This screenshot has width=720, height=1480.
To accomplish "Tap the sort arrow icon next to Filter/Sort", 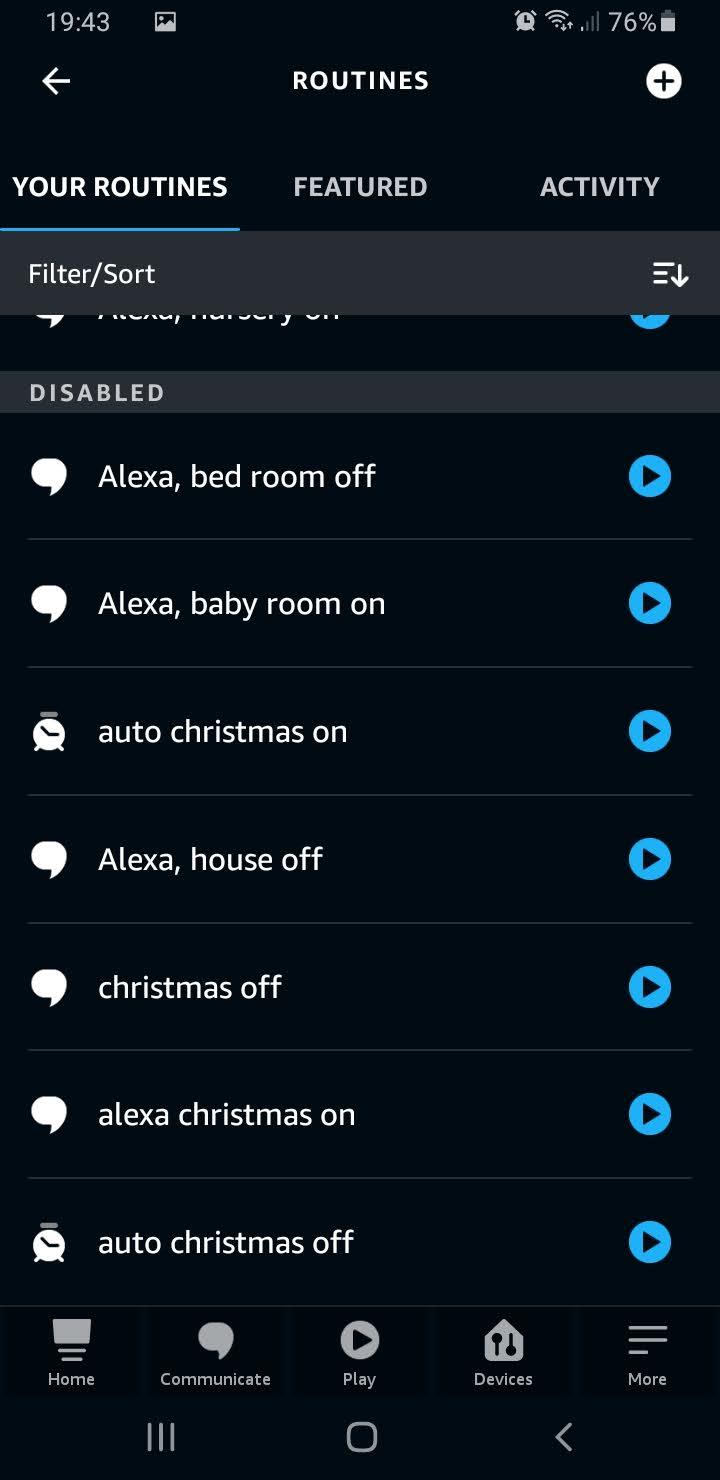I will pos(669,272).
